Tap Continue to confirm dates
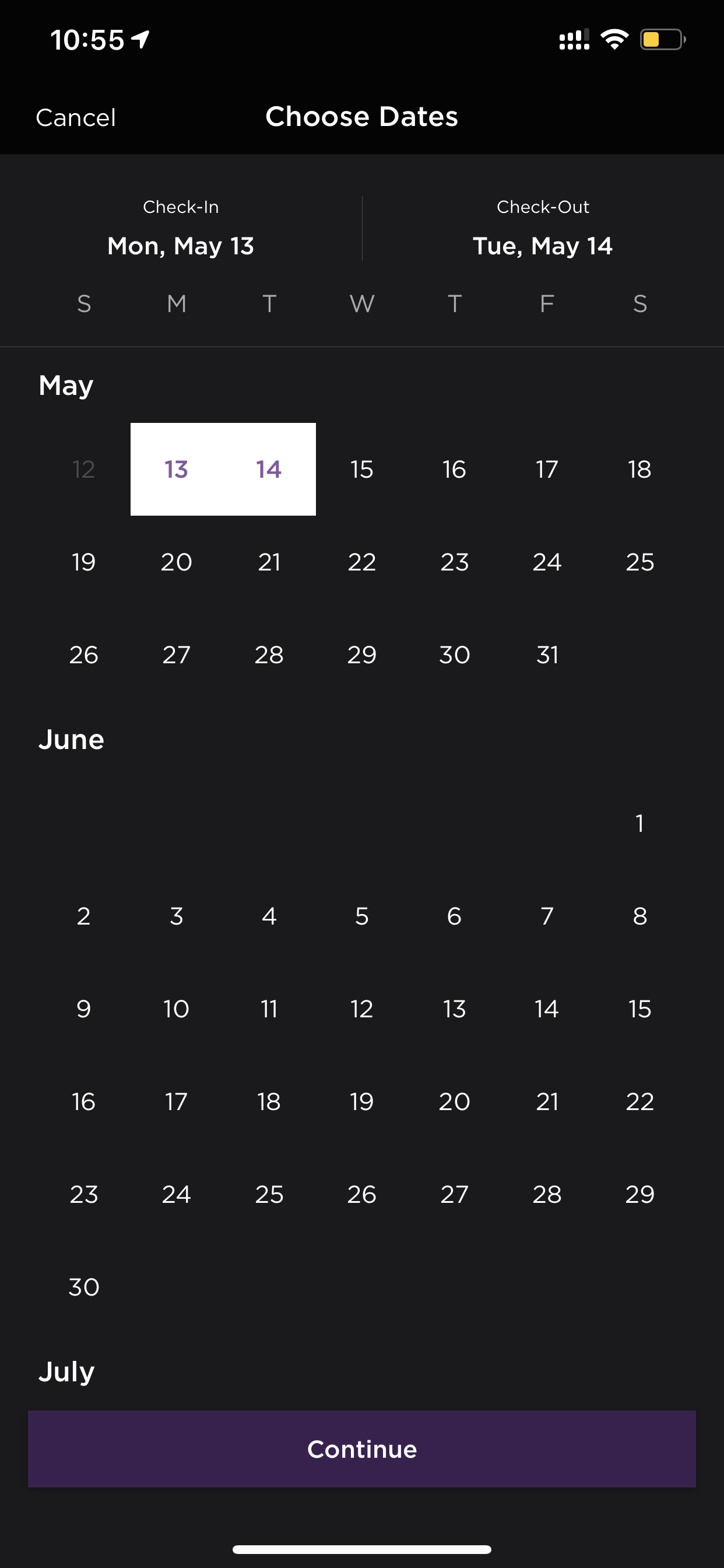 (362, 1448)
